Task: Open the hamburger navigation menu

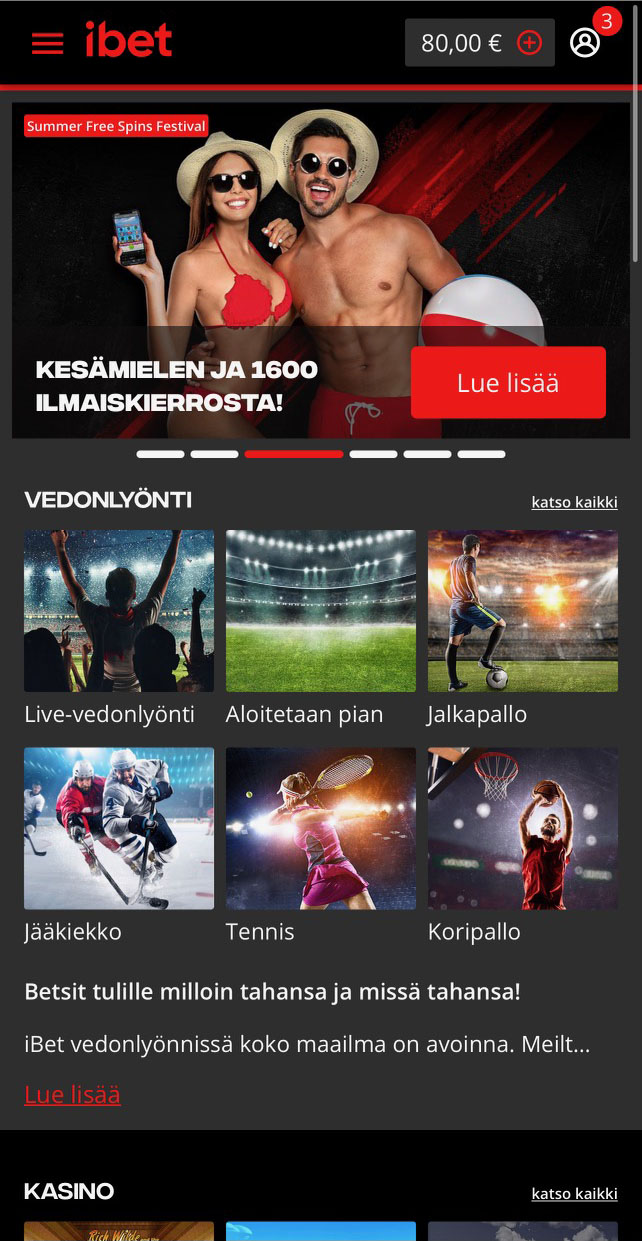Action: (47, 43)
